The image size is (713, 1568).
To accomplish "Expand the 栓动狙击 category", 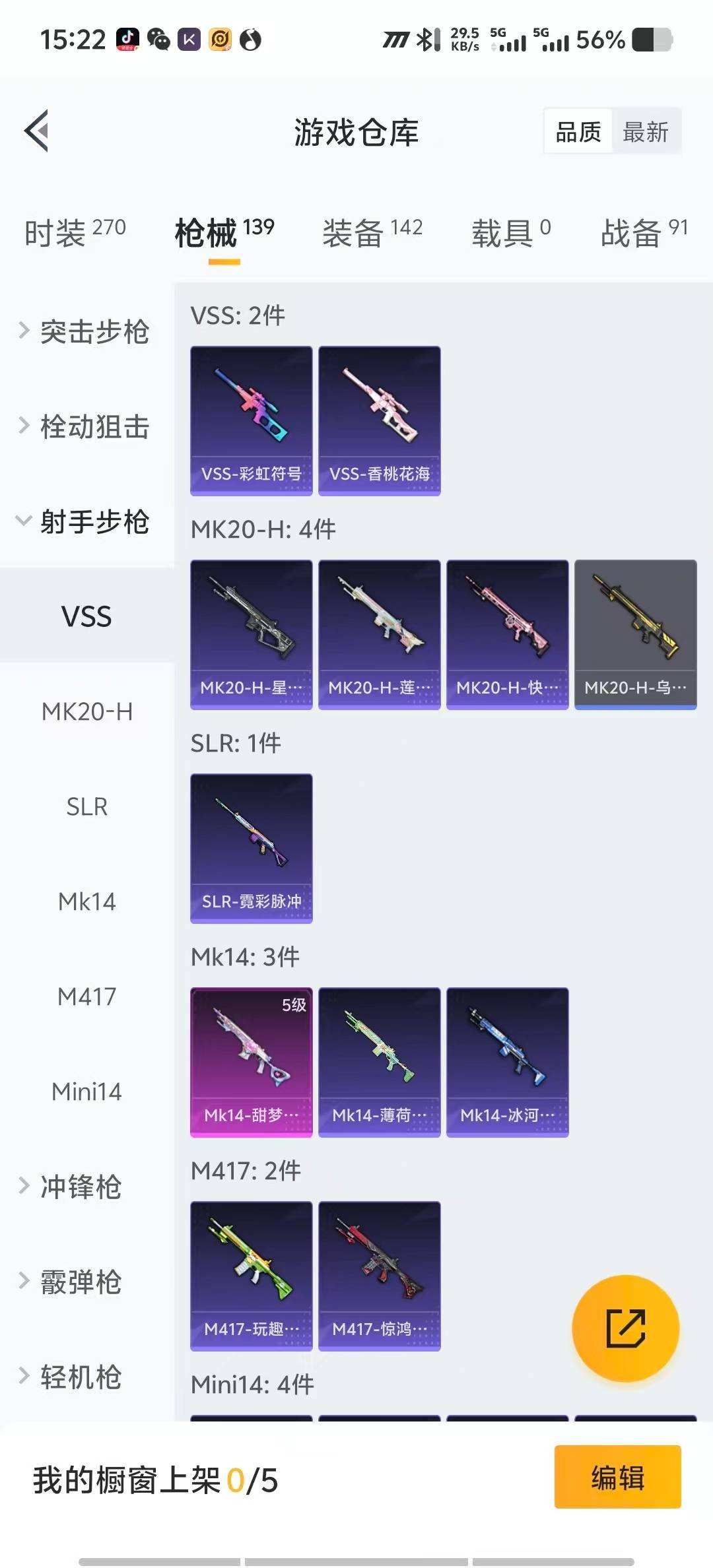I will click(86, 426).
